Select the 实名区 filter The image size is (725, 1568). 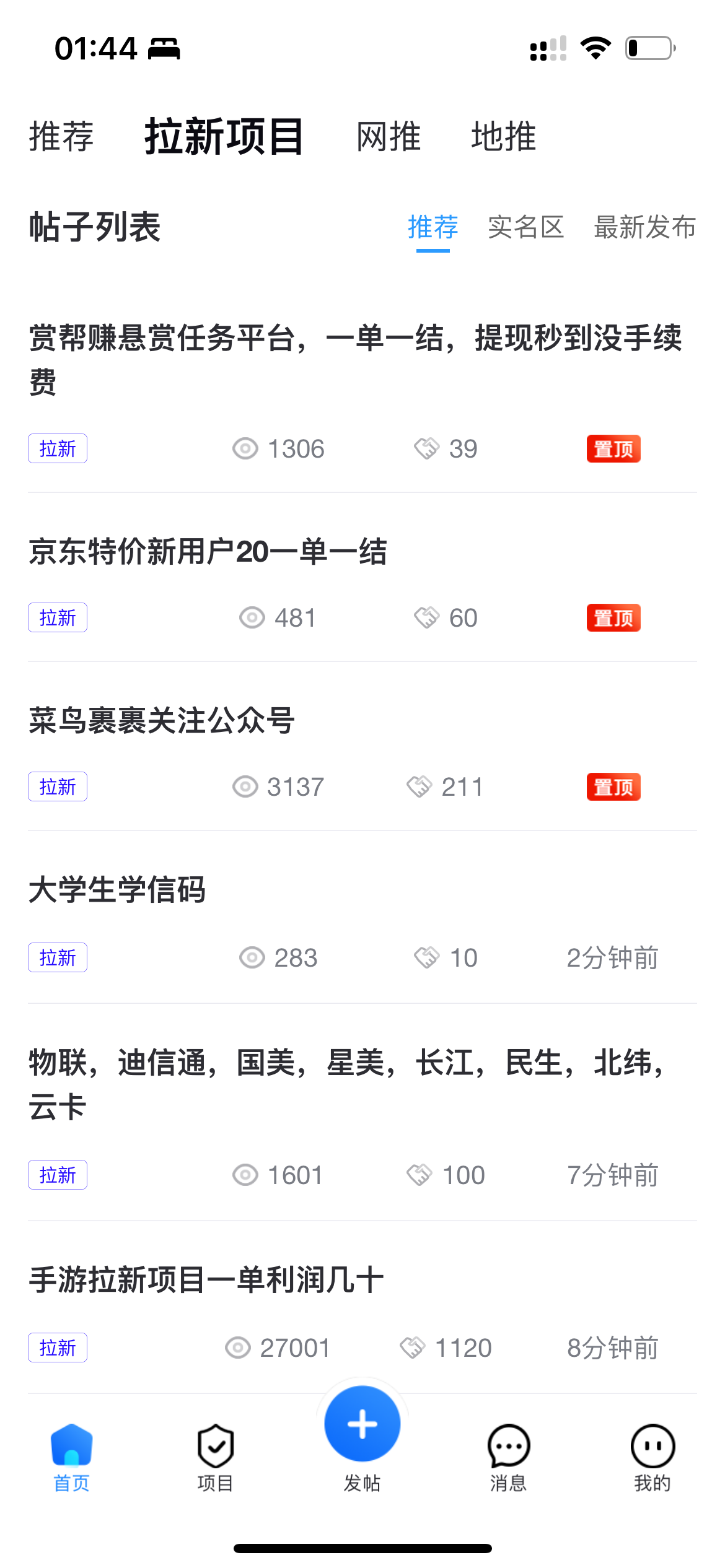pyautogui.click(x=525, y=227)
